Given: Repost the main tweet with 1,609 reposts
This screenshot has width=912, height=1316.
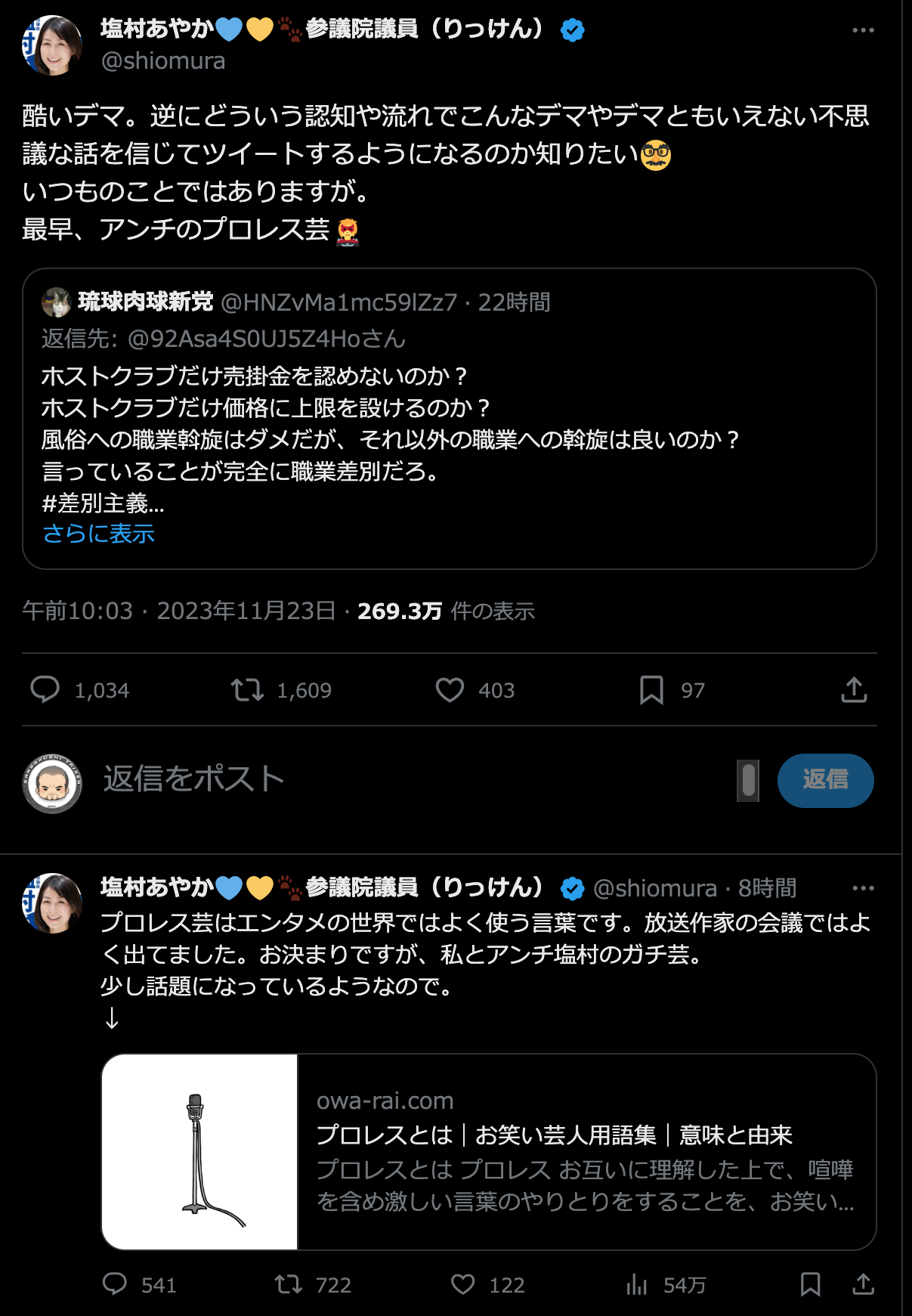Looking at the screenshot, I should tap(248, 689).
